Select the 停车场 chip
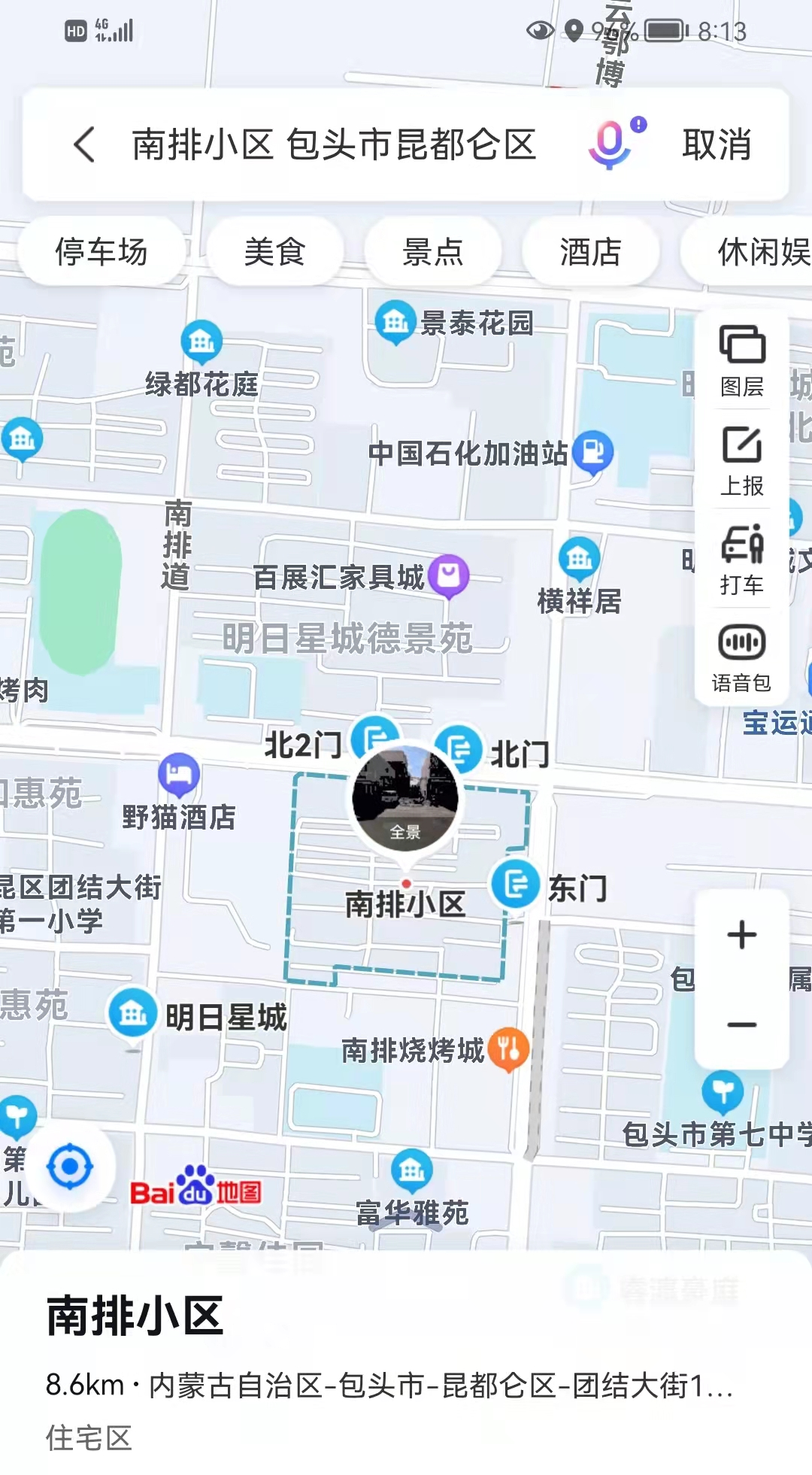 pyautogui.click(x=101, y=251)
